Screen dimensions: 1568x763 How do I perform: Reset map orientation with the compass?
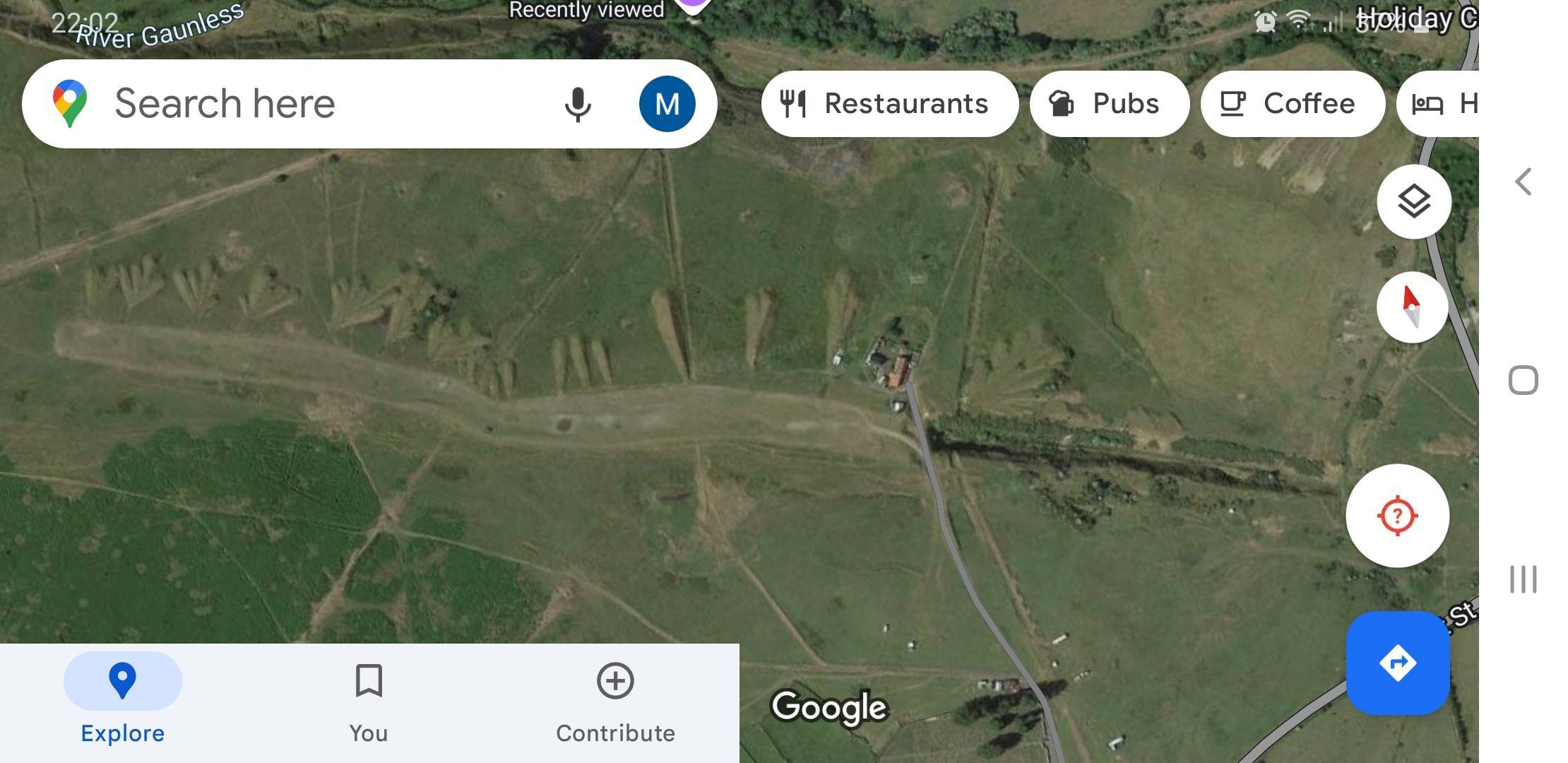(1411, 307)
